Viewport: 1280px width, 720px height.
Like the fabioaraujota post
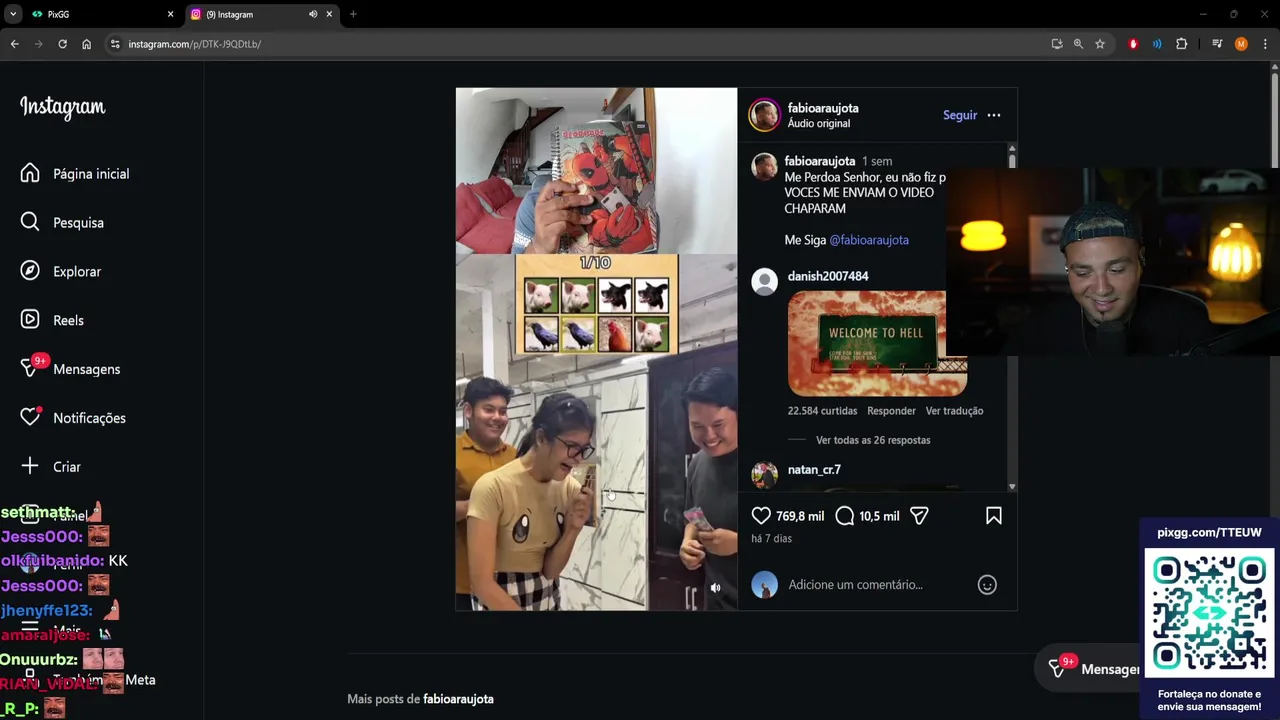[761, 516]
